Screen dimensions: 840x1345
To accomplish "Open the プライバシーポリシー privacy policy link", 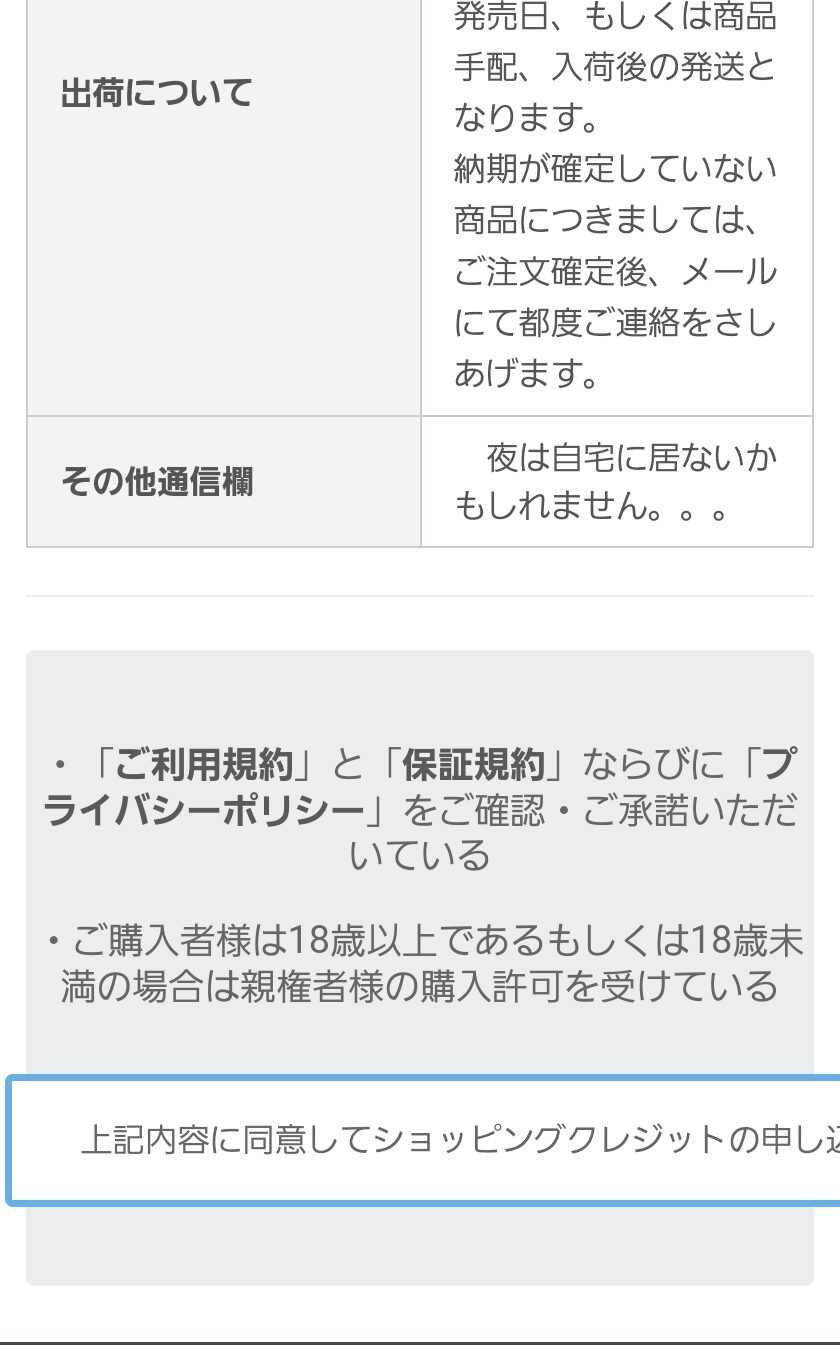I will 204,810.
